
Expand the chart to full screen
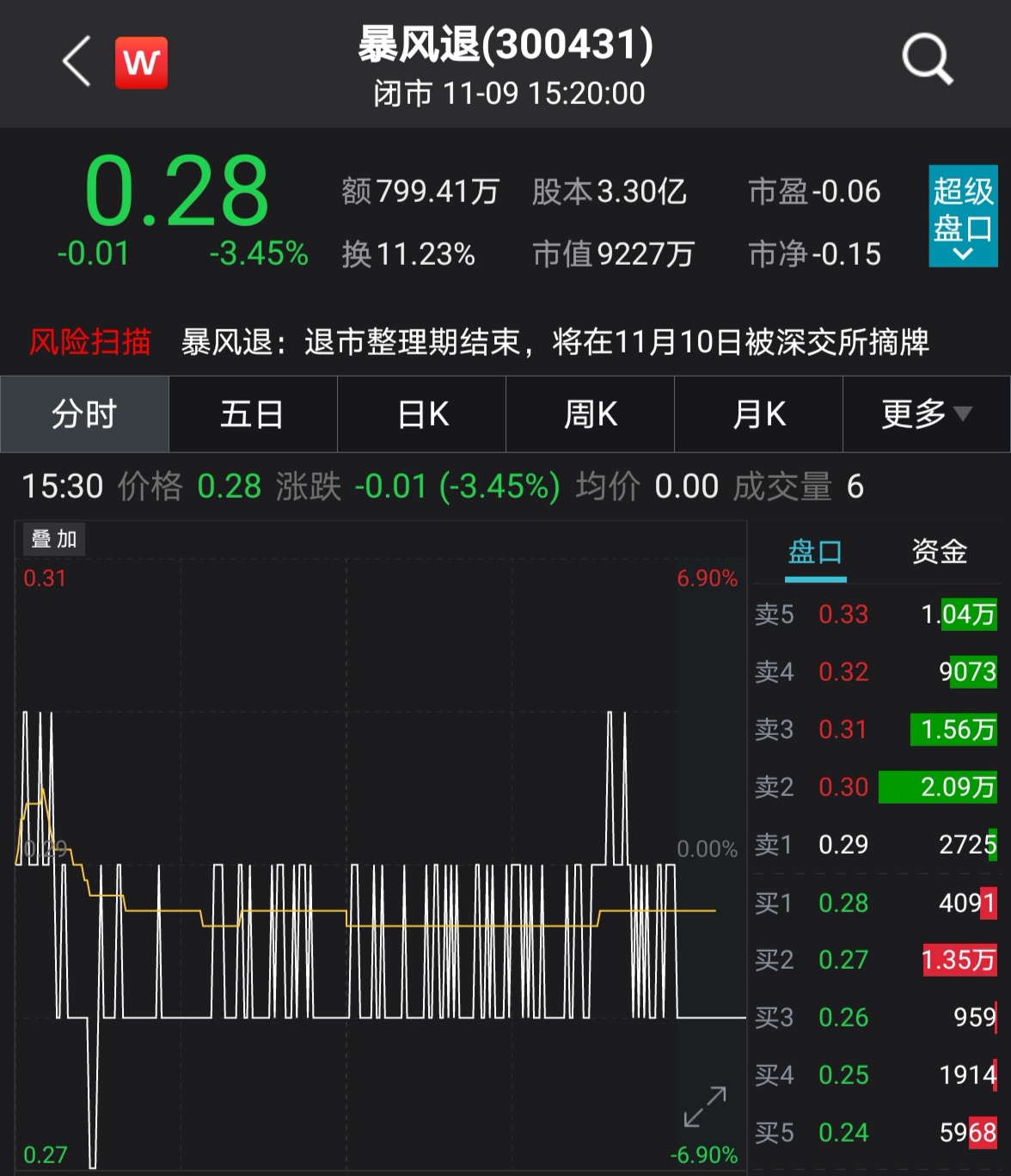pyautogui.click(x=705, y=1106)
